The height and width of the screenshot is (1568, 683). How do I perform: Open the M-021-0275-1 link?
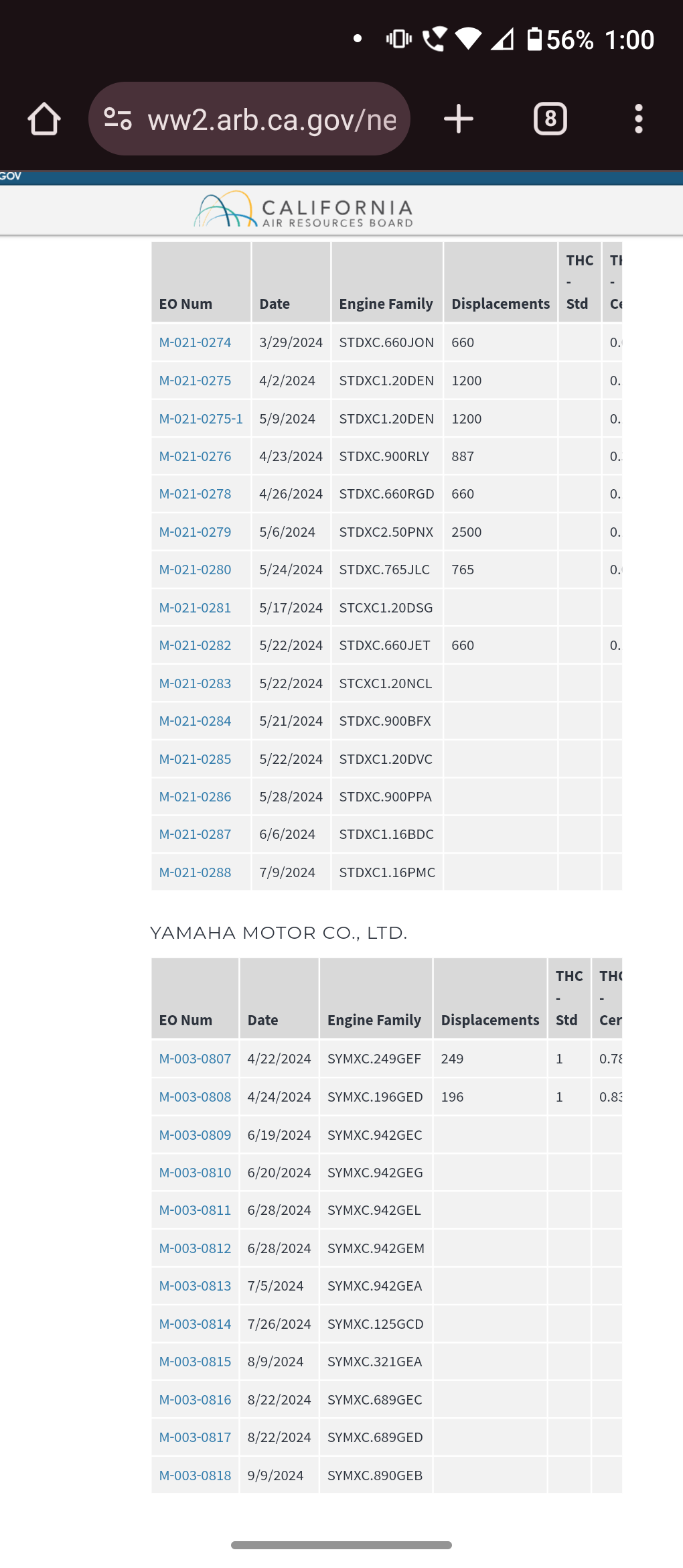[201, 419]
